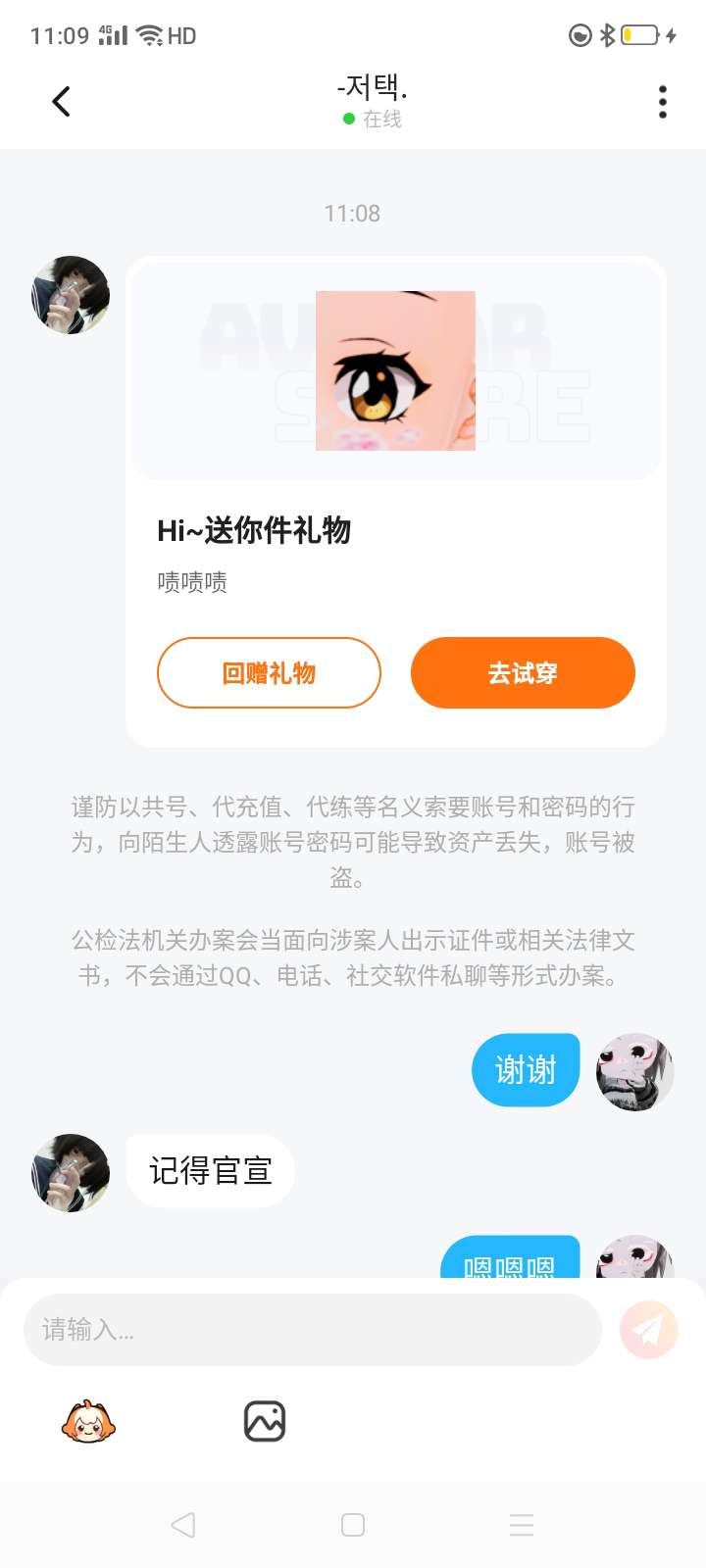Send the message with paper plane icon
This screenshot has height=1568, width=706.
tap(648, 1330)
